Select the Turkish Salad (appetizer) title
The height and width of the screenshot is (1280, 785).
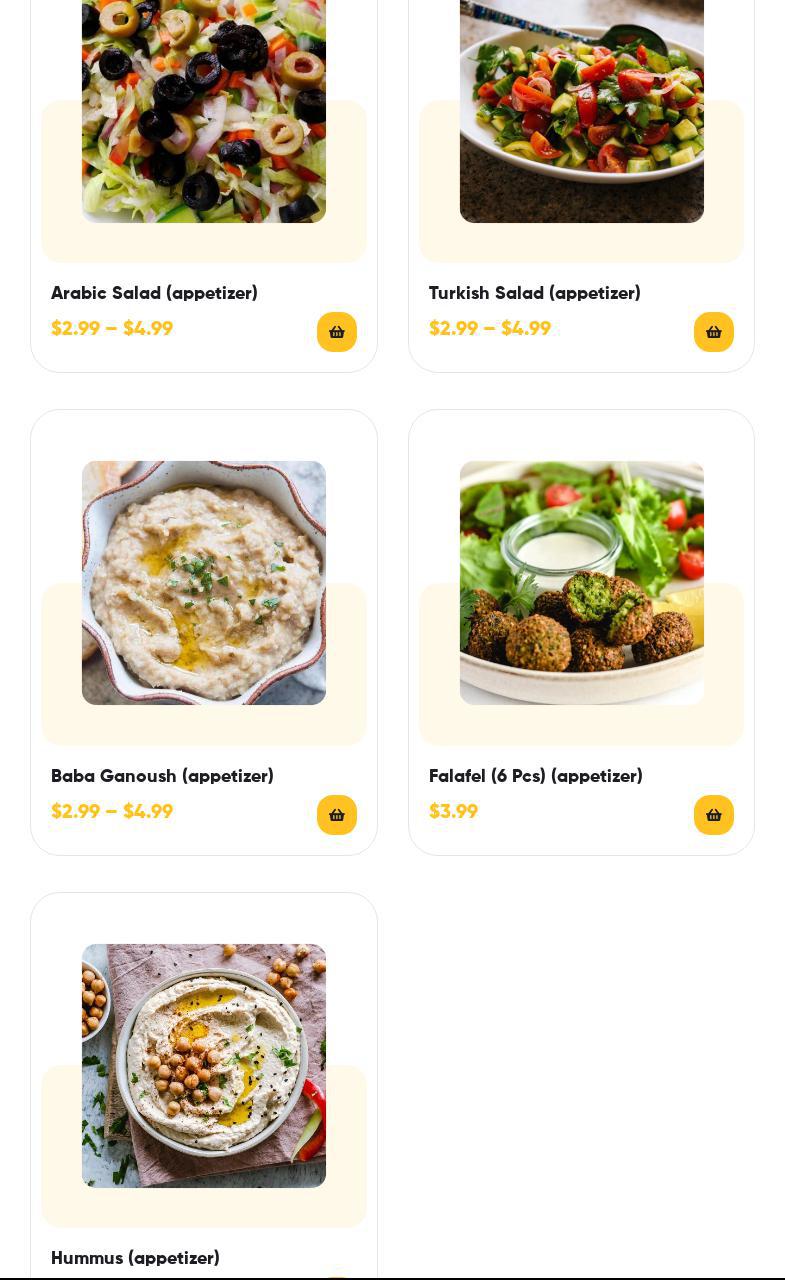(534, 293)
